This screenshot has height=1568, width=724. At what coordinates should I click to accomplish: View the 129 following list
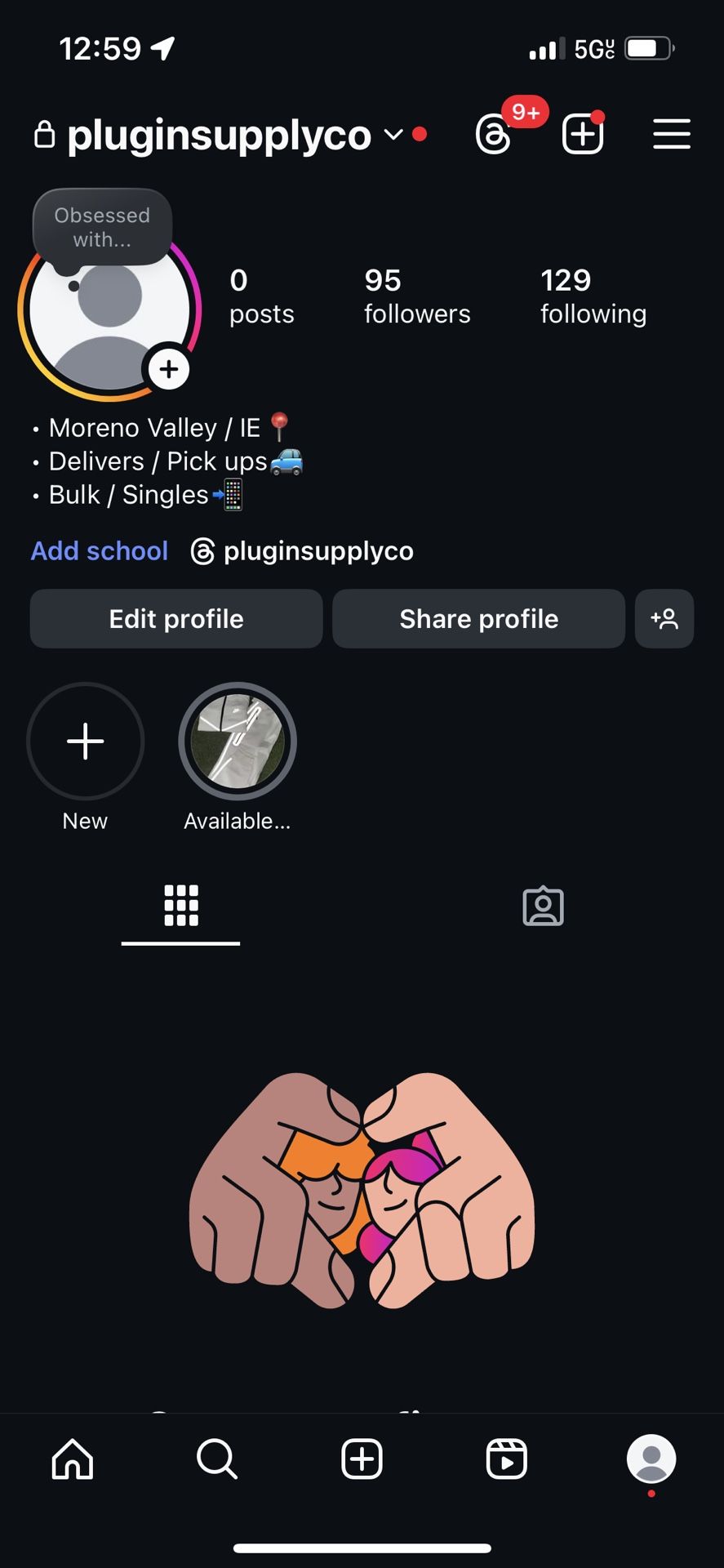tap(593, 296)
